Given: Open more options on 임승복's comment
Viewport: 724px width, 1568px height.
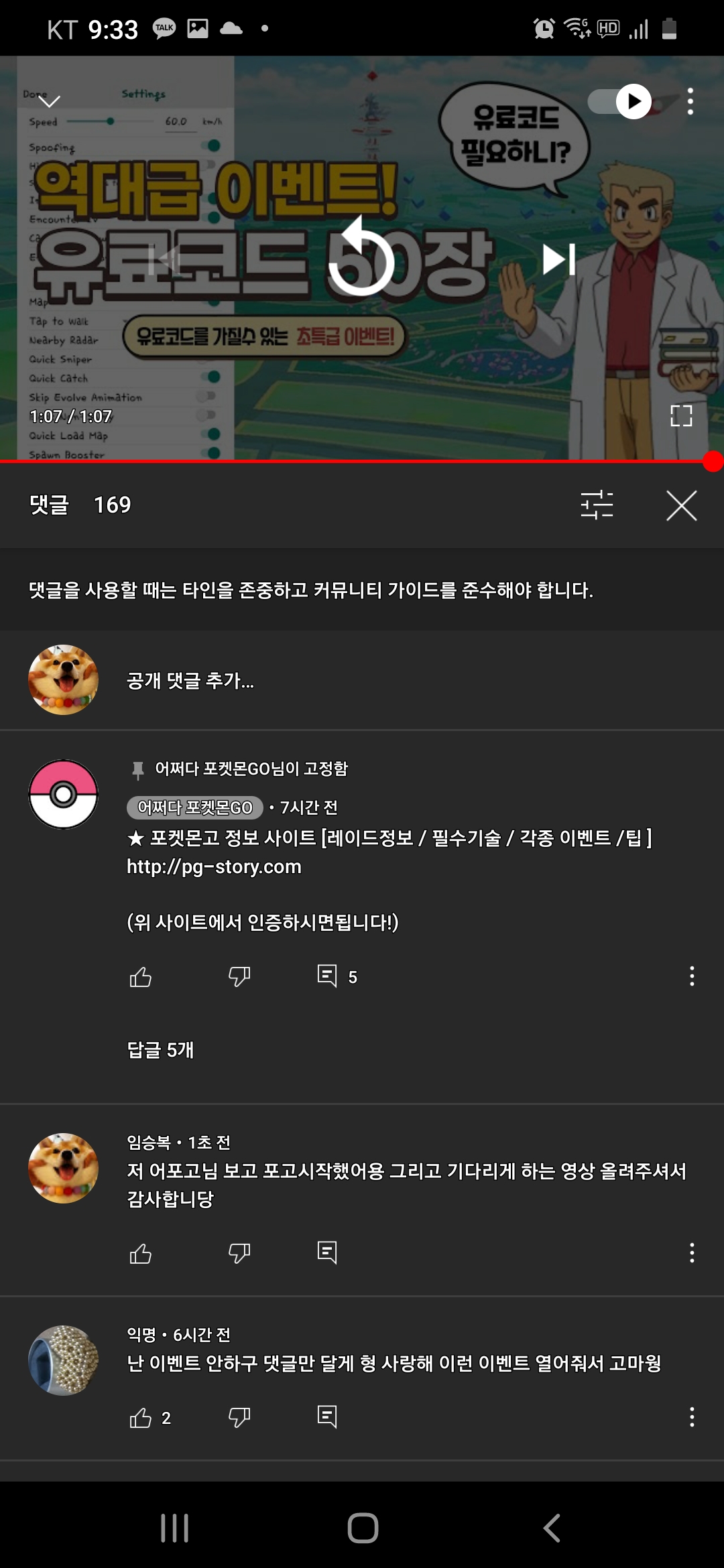Looking at the screenshot, I should [x=692, y=1252].
